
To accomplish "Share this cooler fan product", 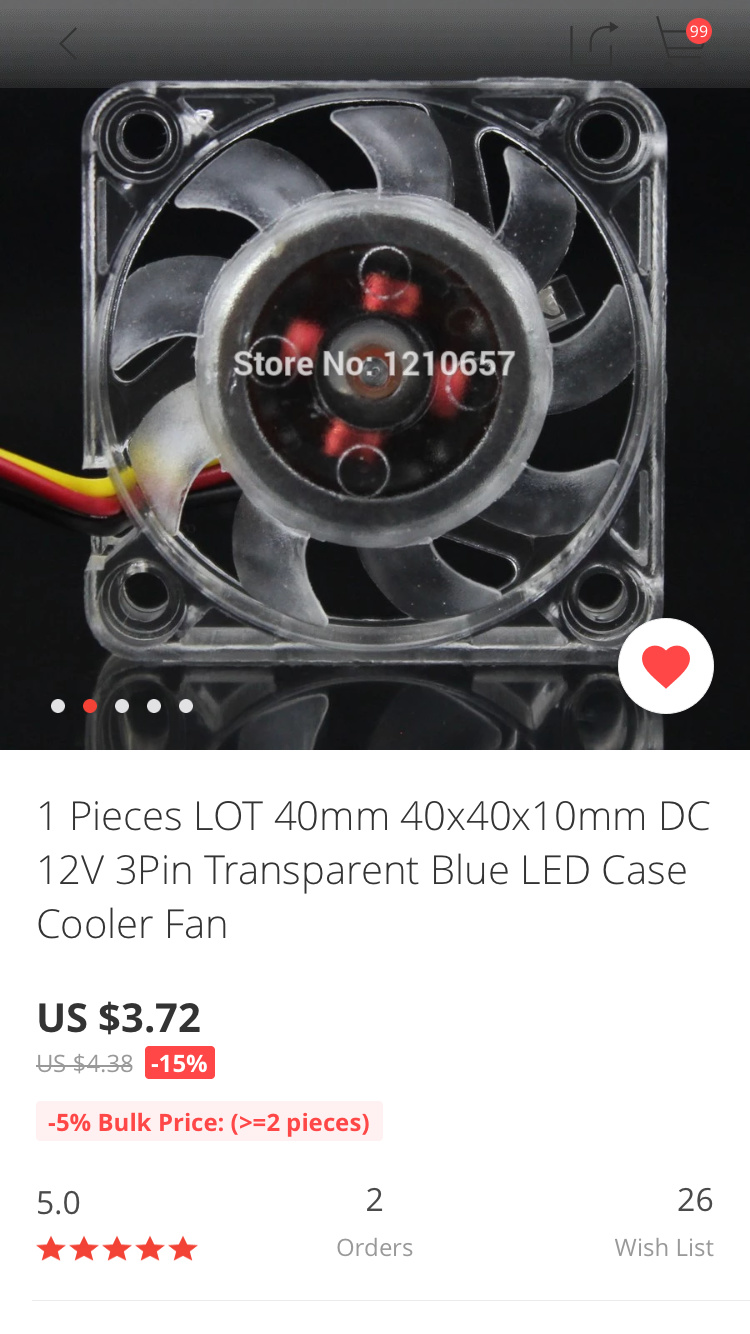I will coord(594,44).
